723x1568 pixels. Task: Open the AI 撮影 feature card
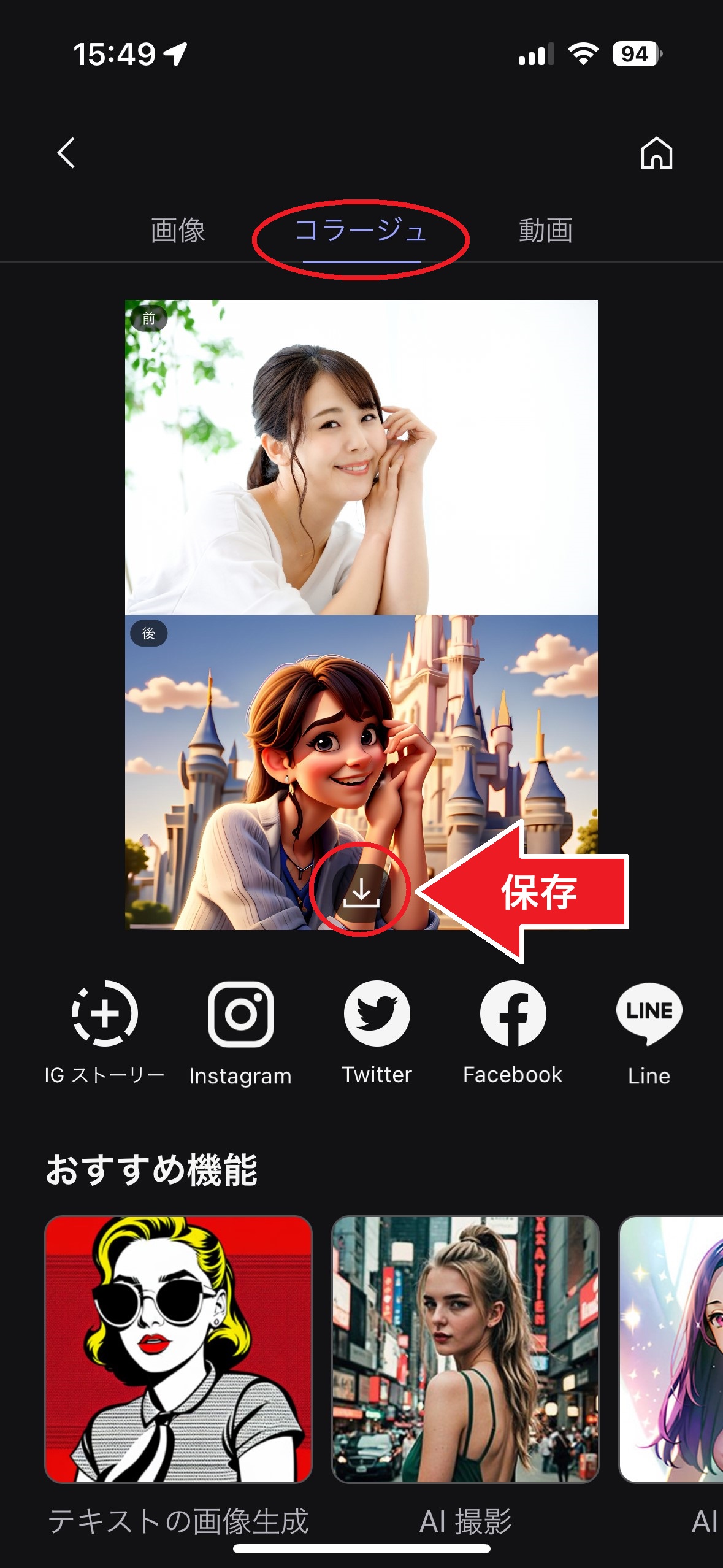coord(465,1348)
